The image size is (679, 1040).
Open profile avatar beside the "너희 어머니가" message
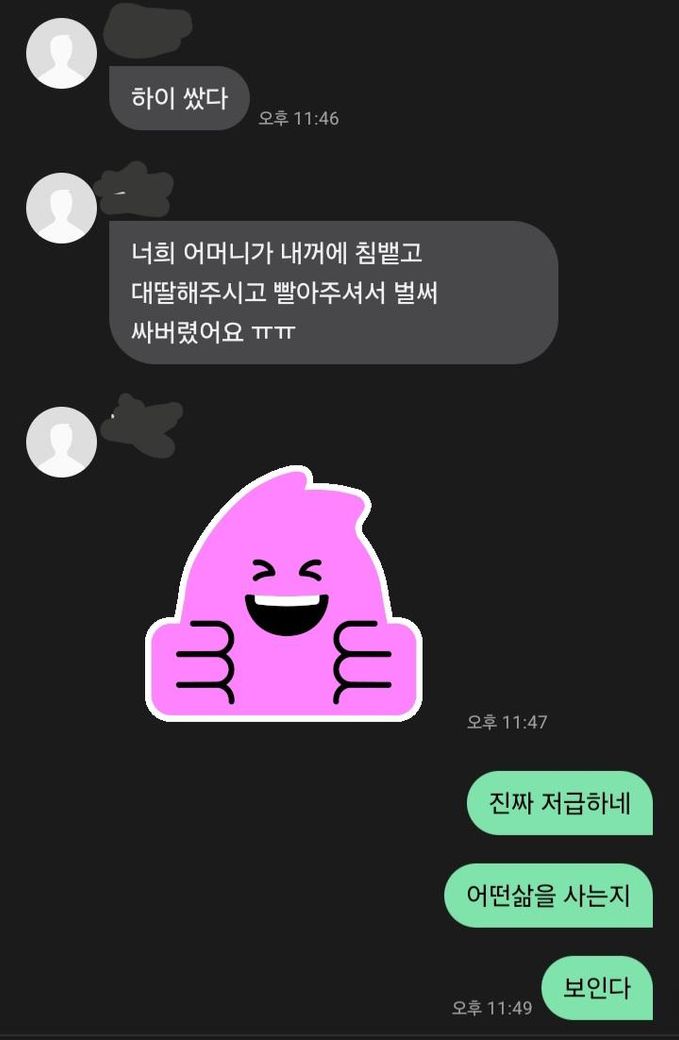coord(61,208)
